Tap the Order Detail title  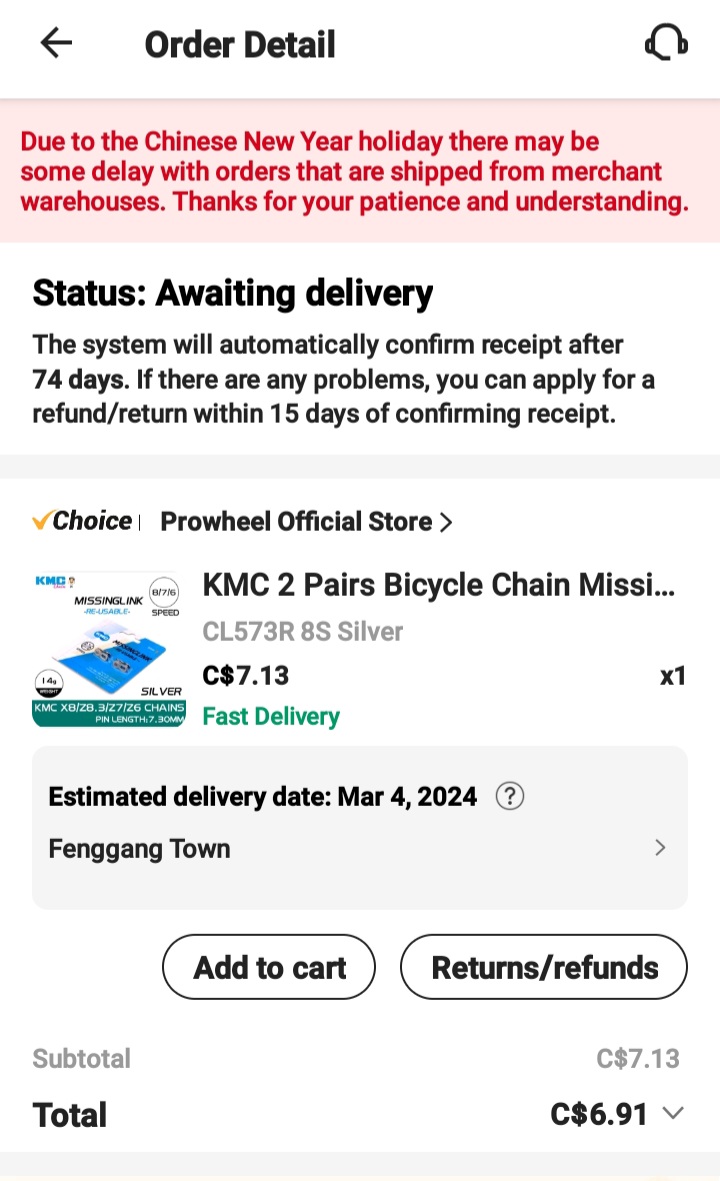click(240, 44)
